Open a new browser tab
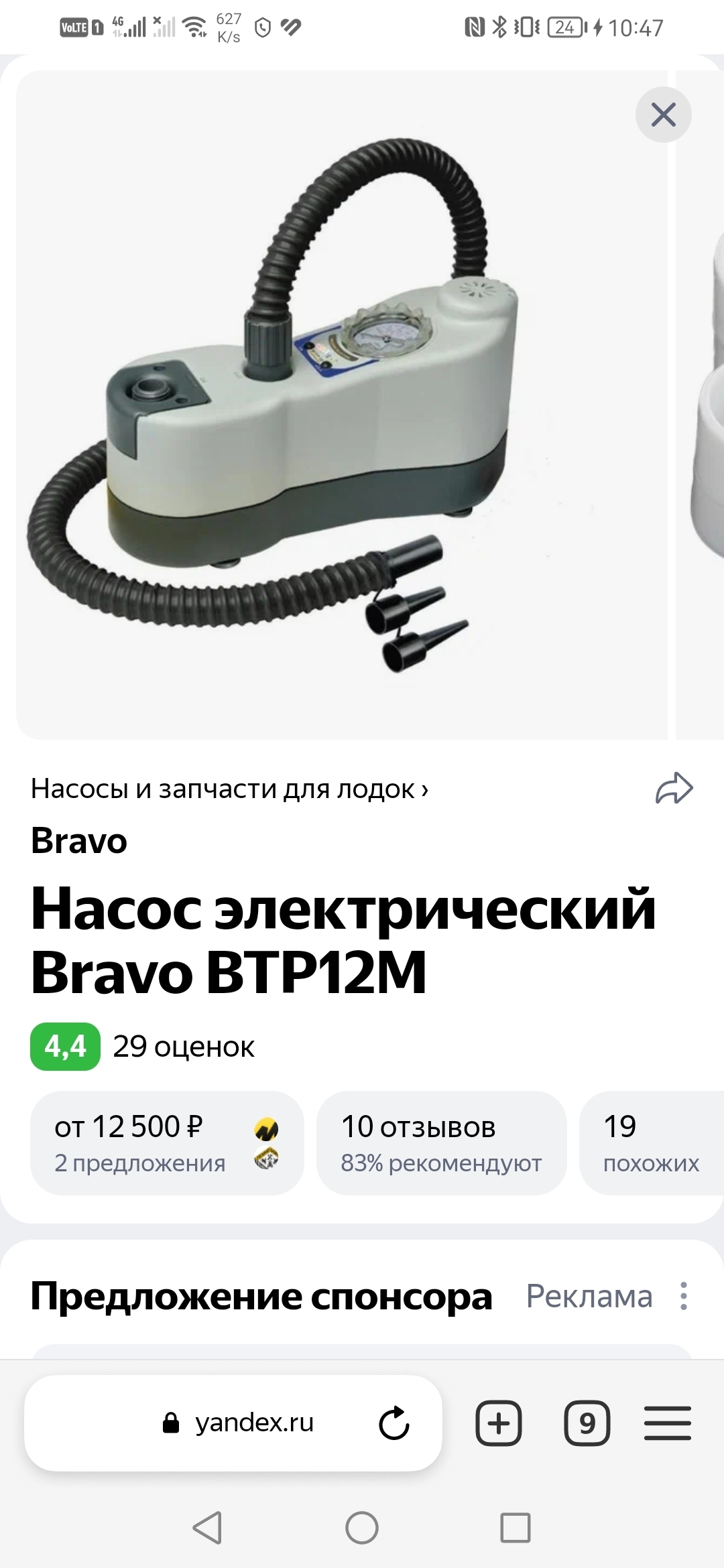Image resolution: width=724 pixels, height=1568 pixels. point(498,1423)
